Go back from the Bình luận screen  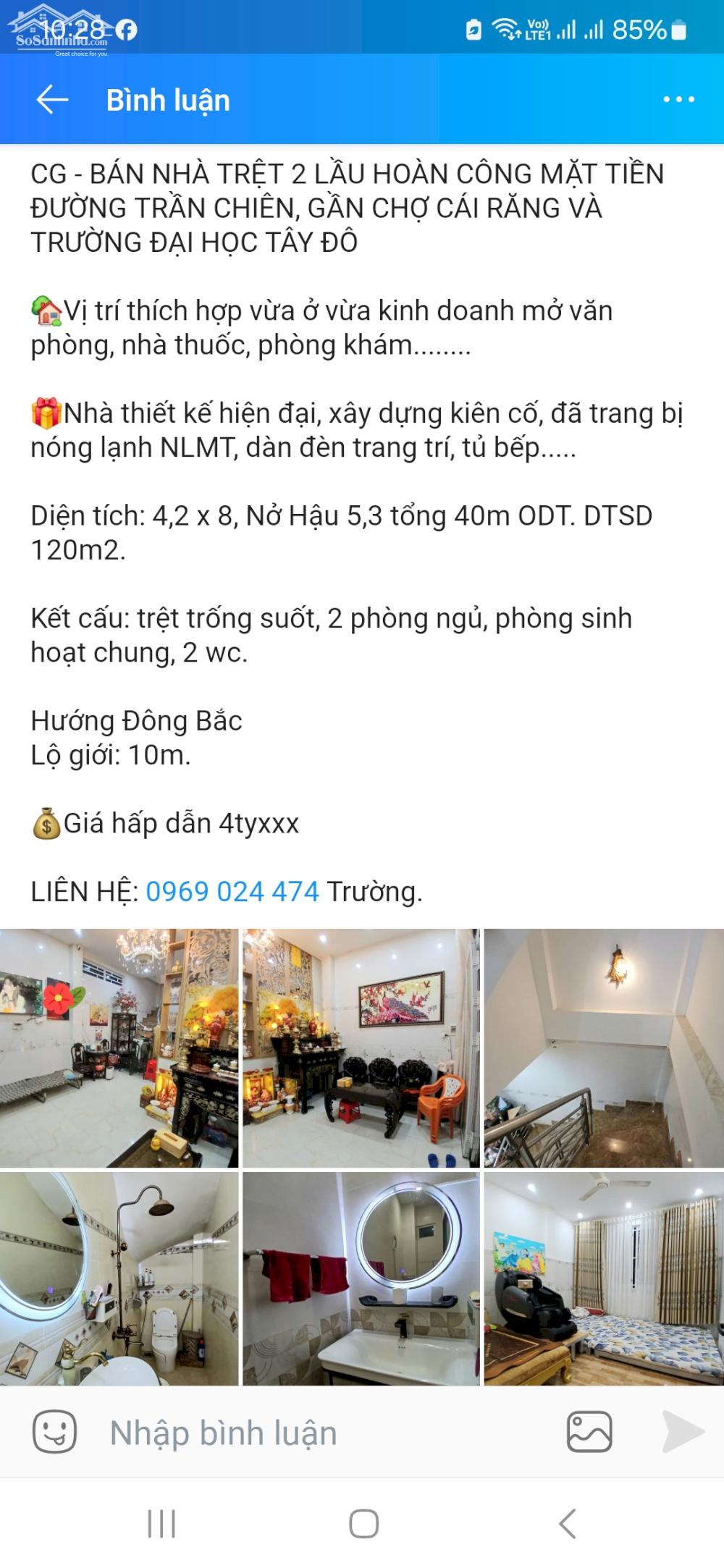(52, 100)
